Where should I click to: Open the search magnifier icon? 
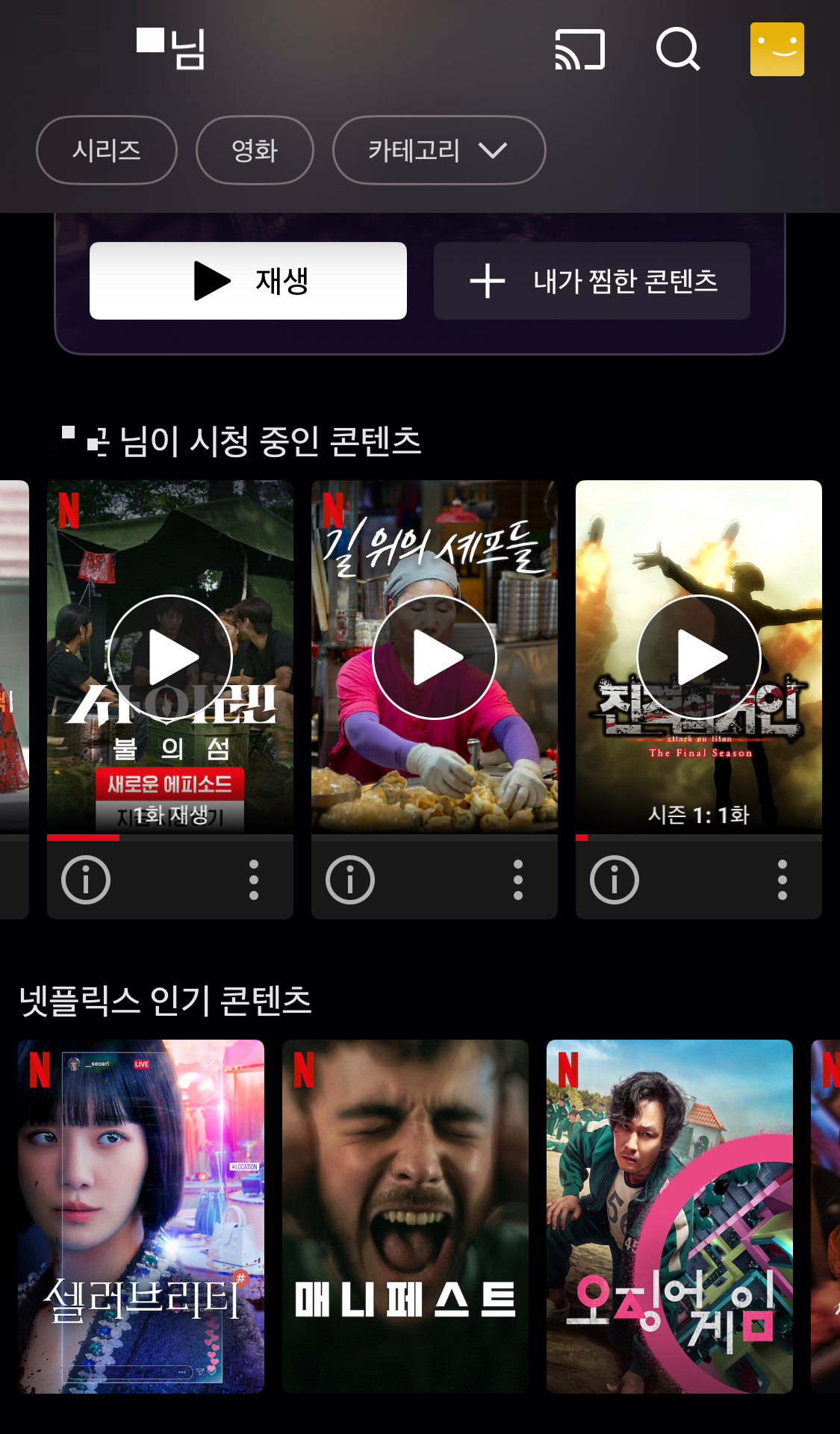coord(678,50)
